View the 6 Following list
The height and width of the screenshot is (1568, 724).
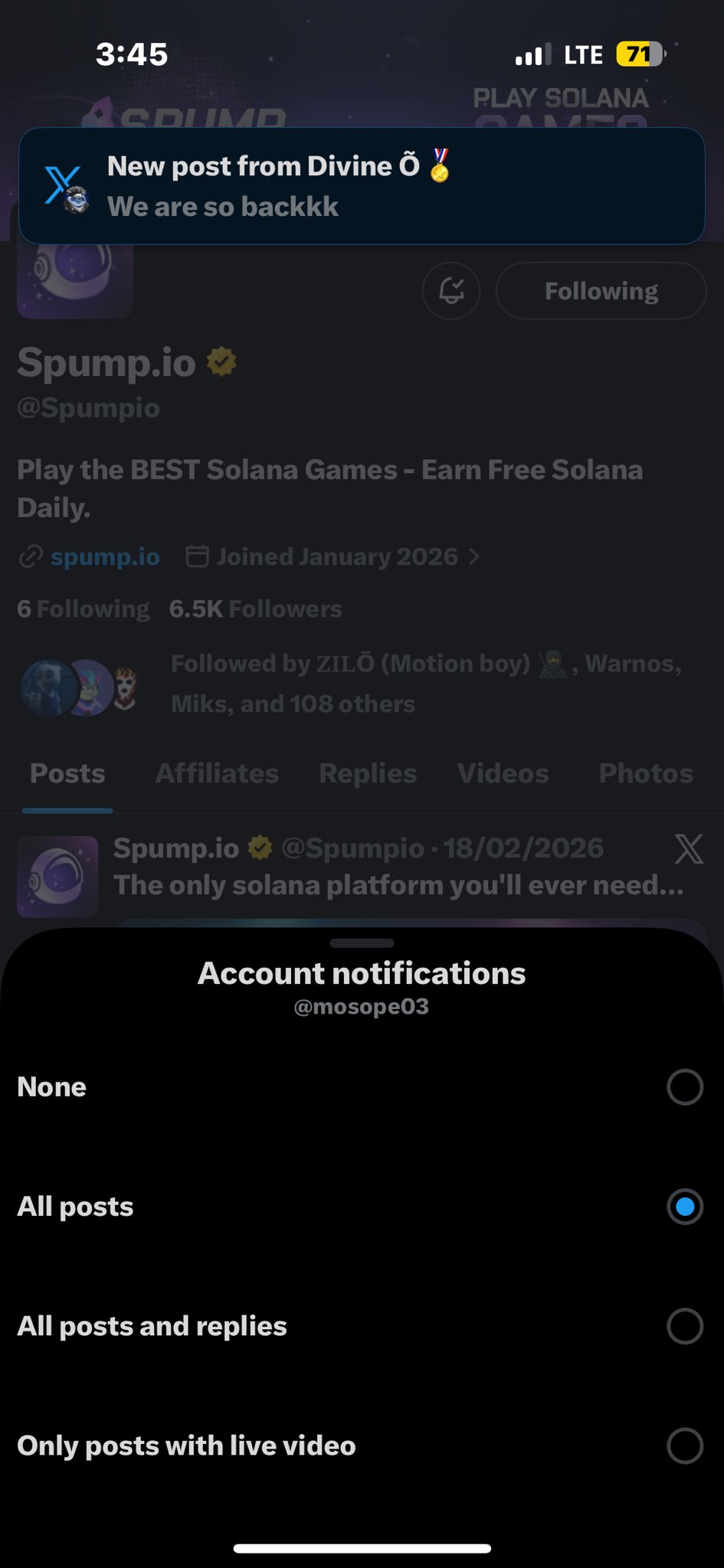click(x=84, y=609)
